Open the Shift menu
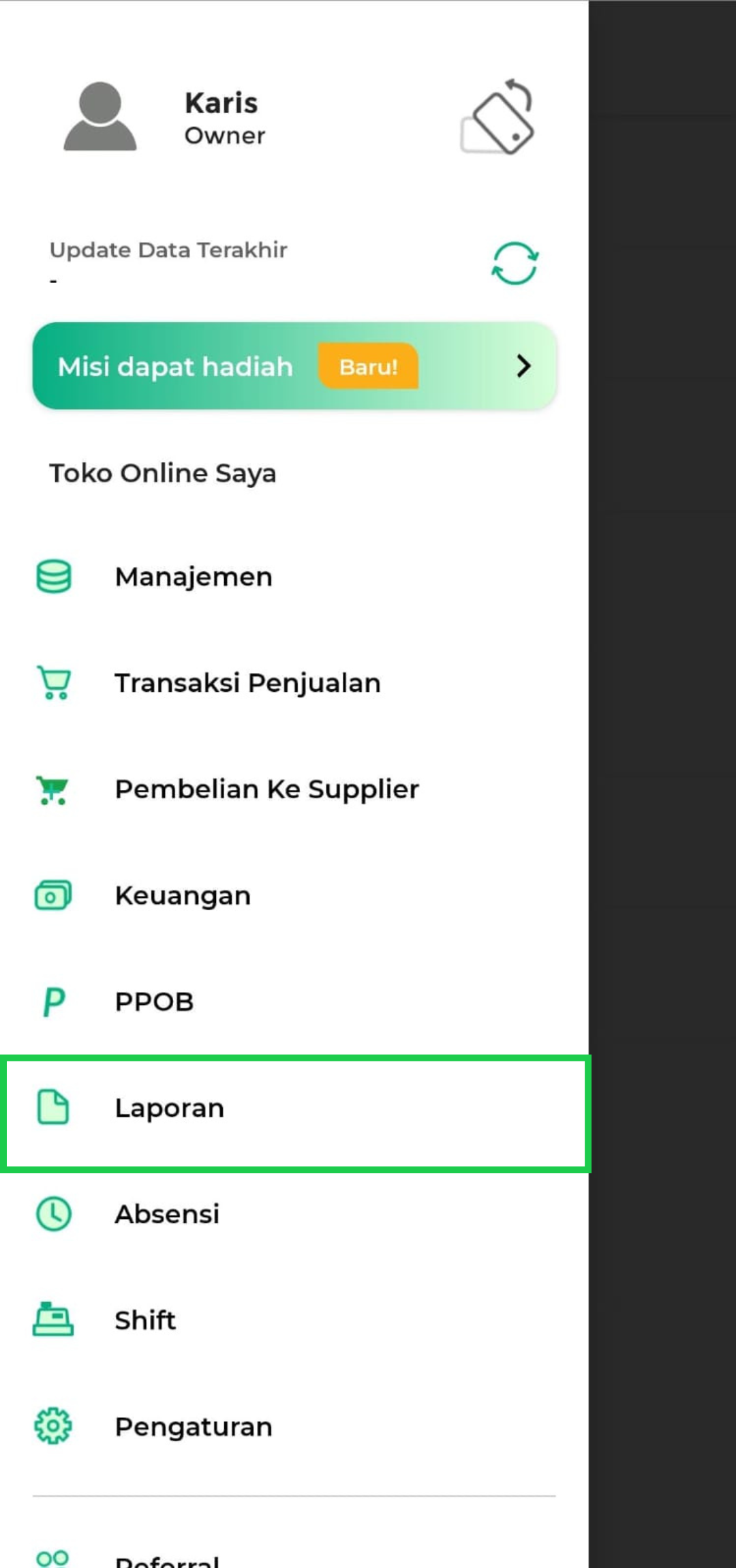This screenshot has width=736, height=1568. 145,1321
